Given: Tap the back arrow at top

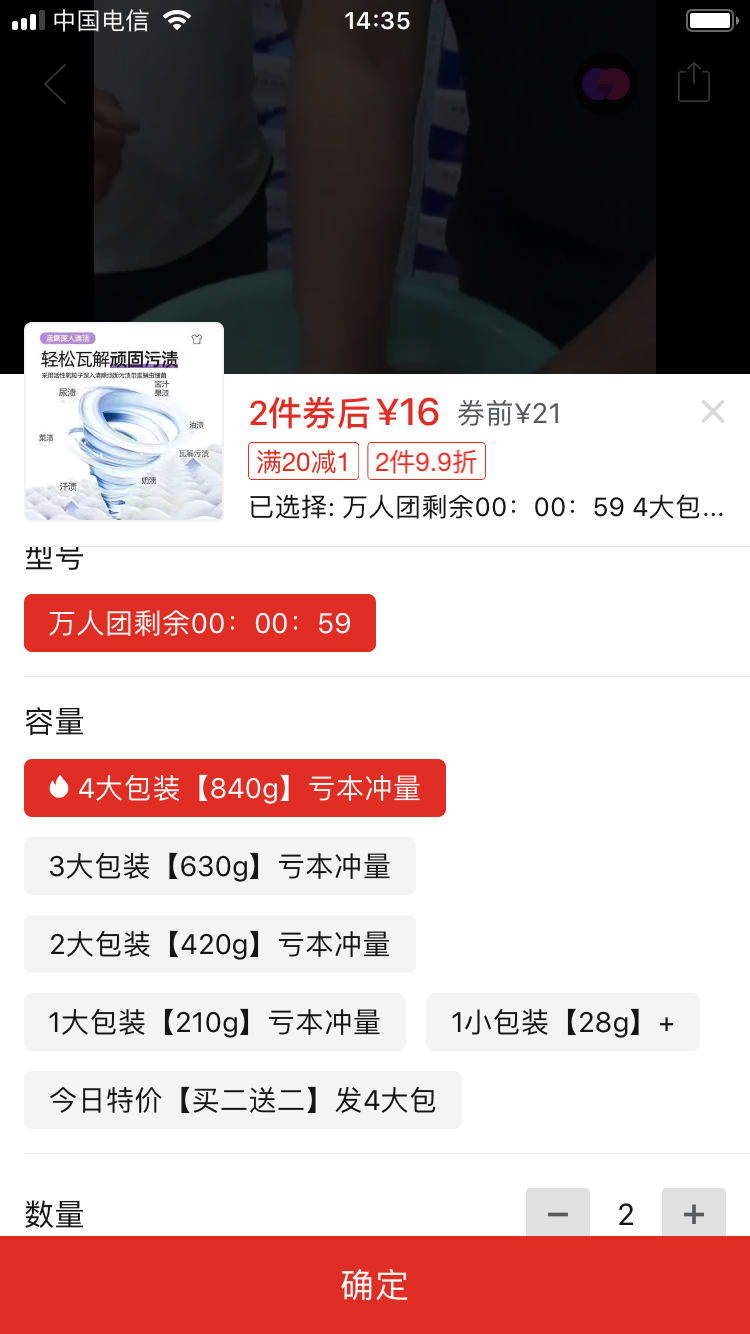Looking at the screenshot, I should click(x=55, y=84).
